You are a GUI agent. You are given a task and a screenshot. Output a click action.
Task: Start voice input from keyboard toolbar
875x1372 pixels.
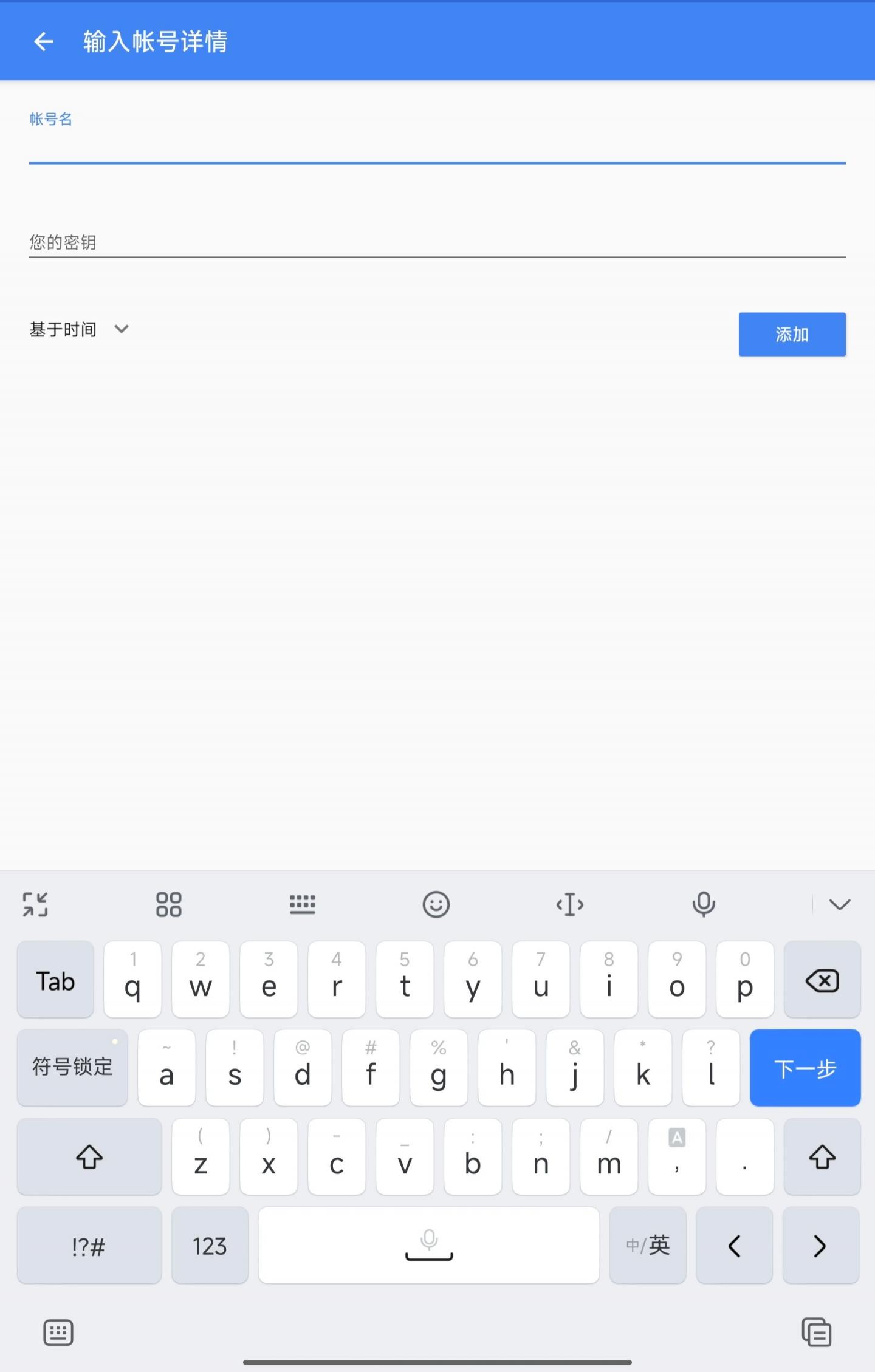click(x=703, y=904)
